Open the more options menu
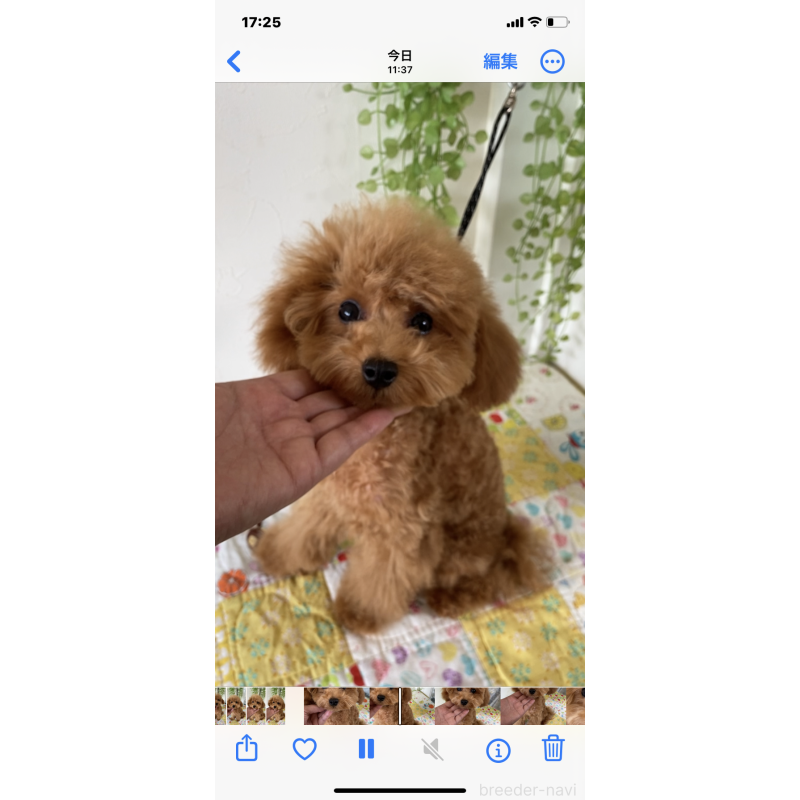Viewport: 800px width, 800px height. point(552,61)
